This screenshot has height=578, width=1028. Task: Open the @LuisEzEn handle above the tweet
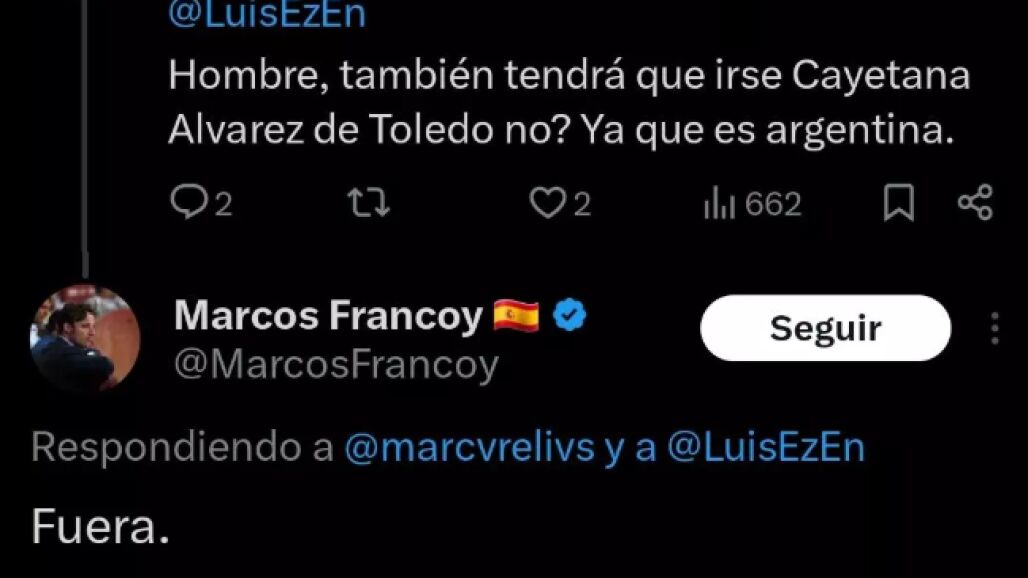pyautogui.click(x=269, y=14)
